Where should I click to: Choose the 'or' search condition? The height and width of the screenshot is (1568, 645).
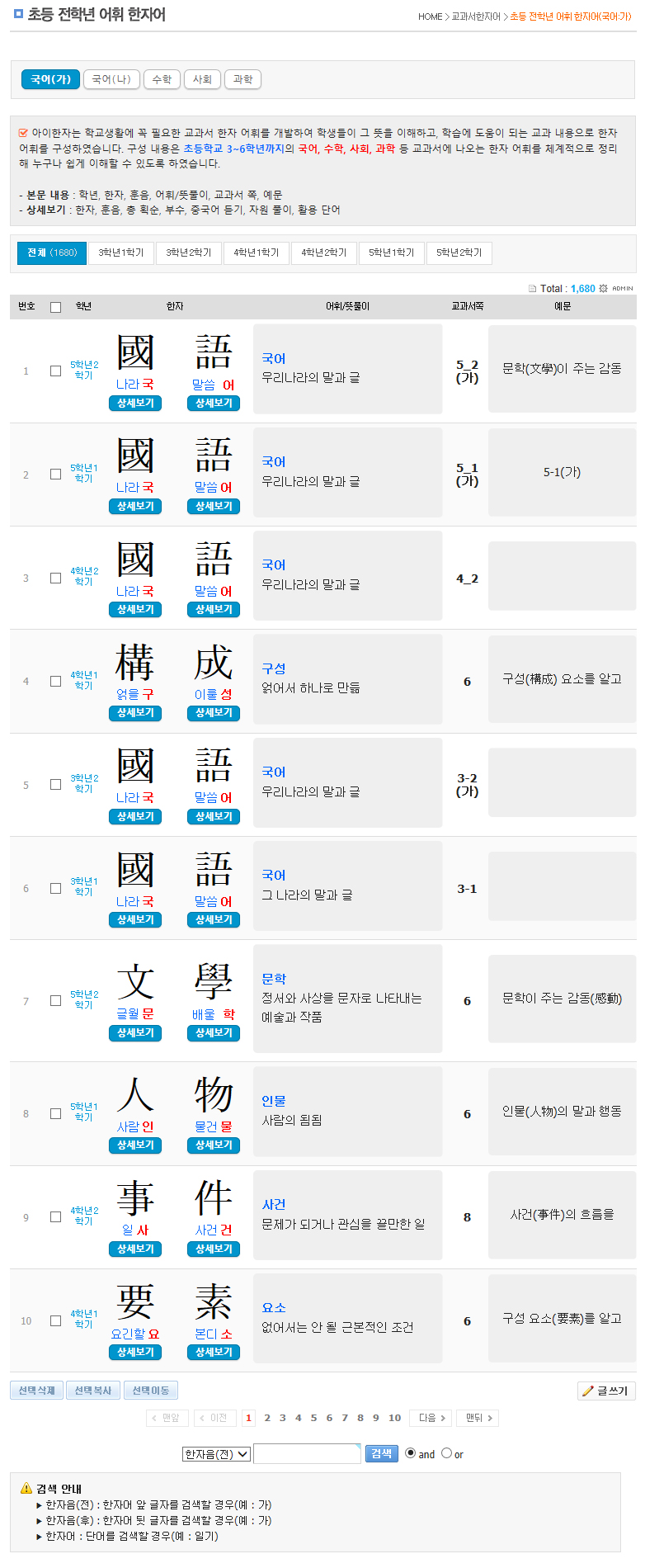coord(447,1453)
